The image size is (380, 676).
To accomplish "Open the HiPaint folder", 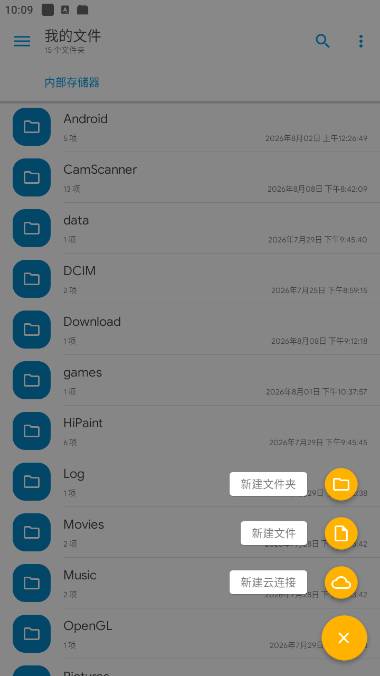I will 190,431.
